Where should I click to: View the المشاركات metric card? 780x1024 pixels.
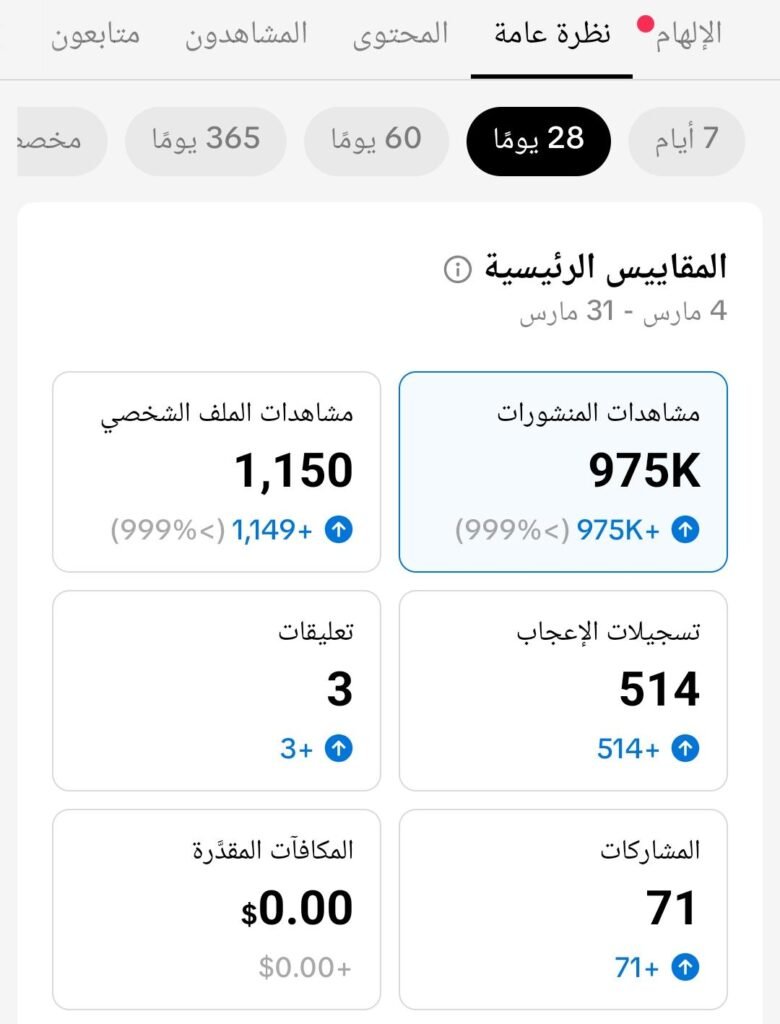point(563,908)
